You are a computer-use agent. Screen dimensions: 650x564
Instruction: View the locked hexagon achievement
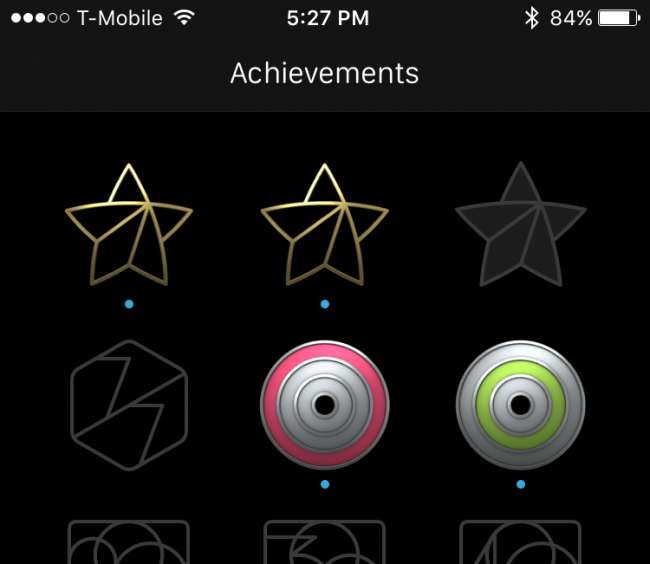pos(129,405)
